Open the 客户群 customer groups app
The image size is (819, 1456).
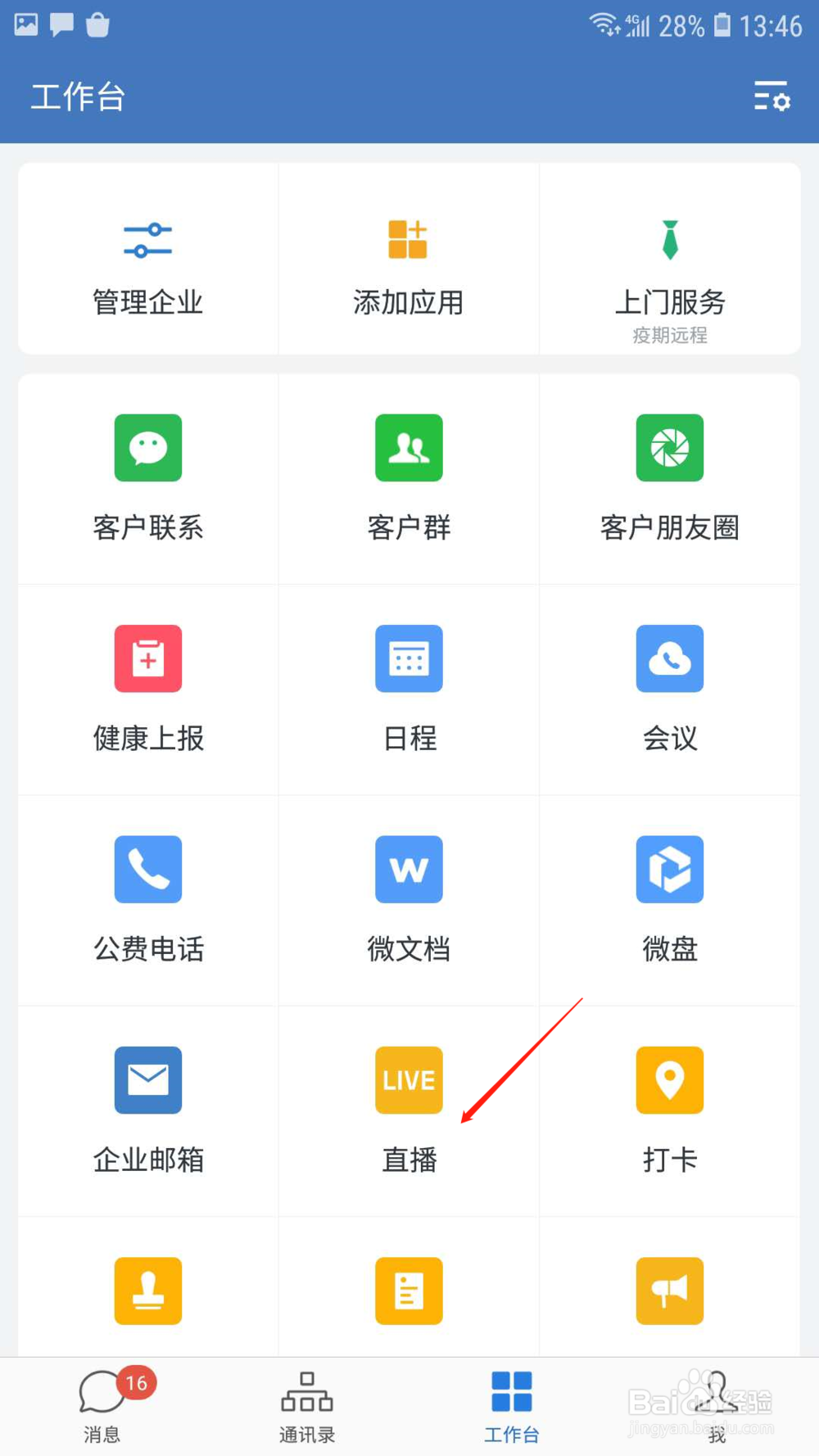409,479
